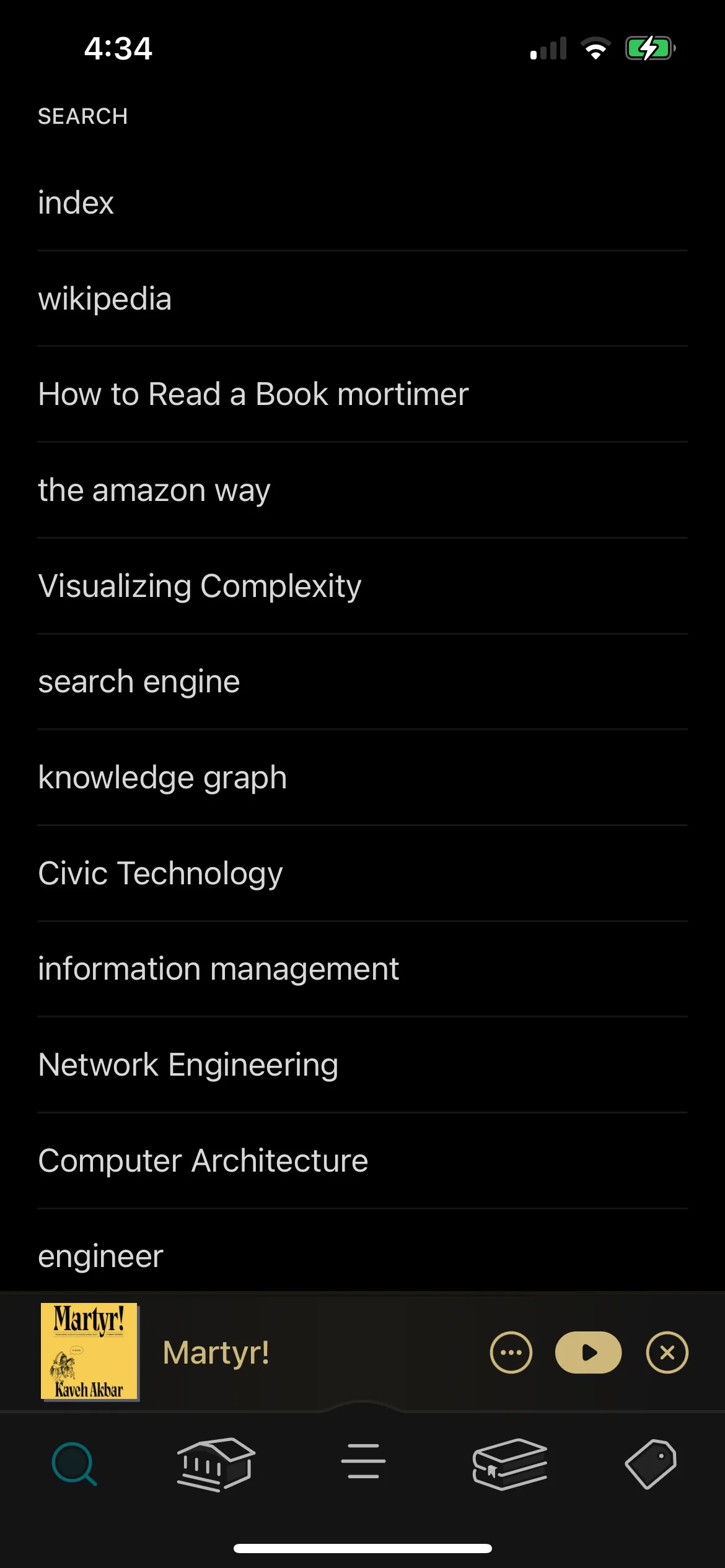Open the Martyr! book cover in mini player
The height and width of the screenshot is (1568, 725).
(x=89, y=1351)
